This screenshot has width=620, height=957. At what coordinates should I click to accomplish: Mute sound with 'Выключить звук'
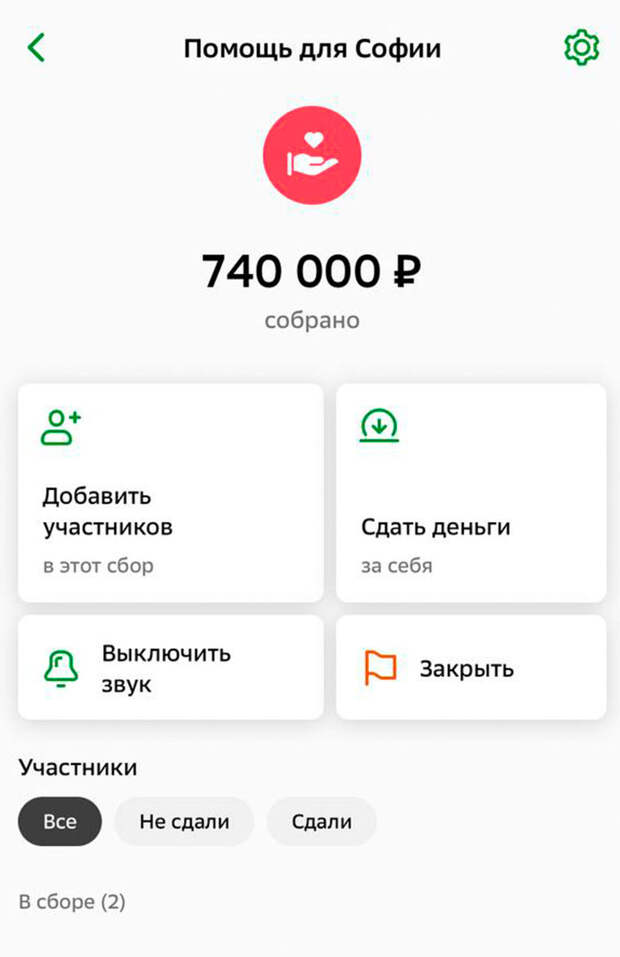pos(170,667)
